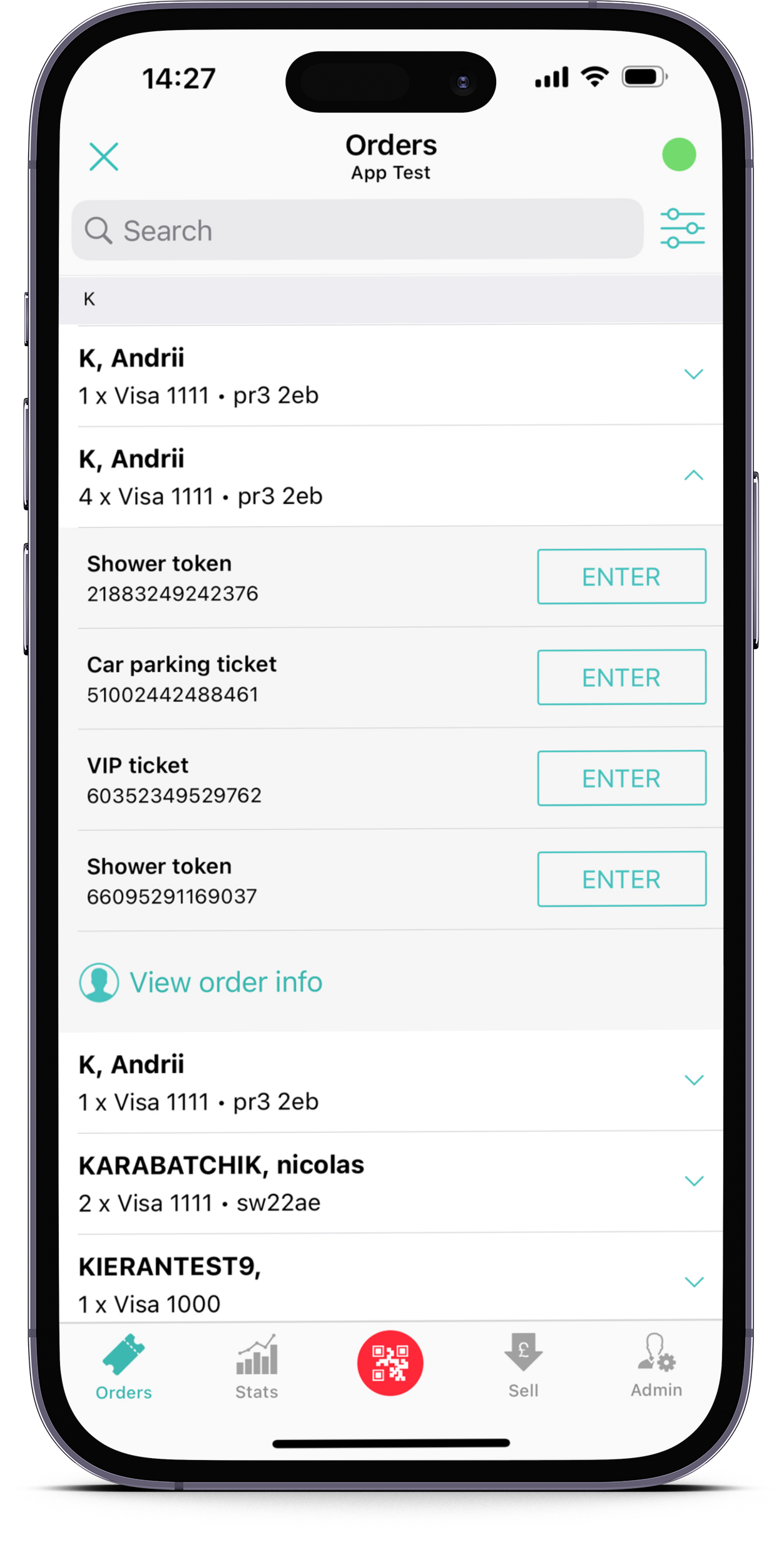Open the red QR scanner button

coord(390,1363)
